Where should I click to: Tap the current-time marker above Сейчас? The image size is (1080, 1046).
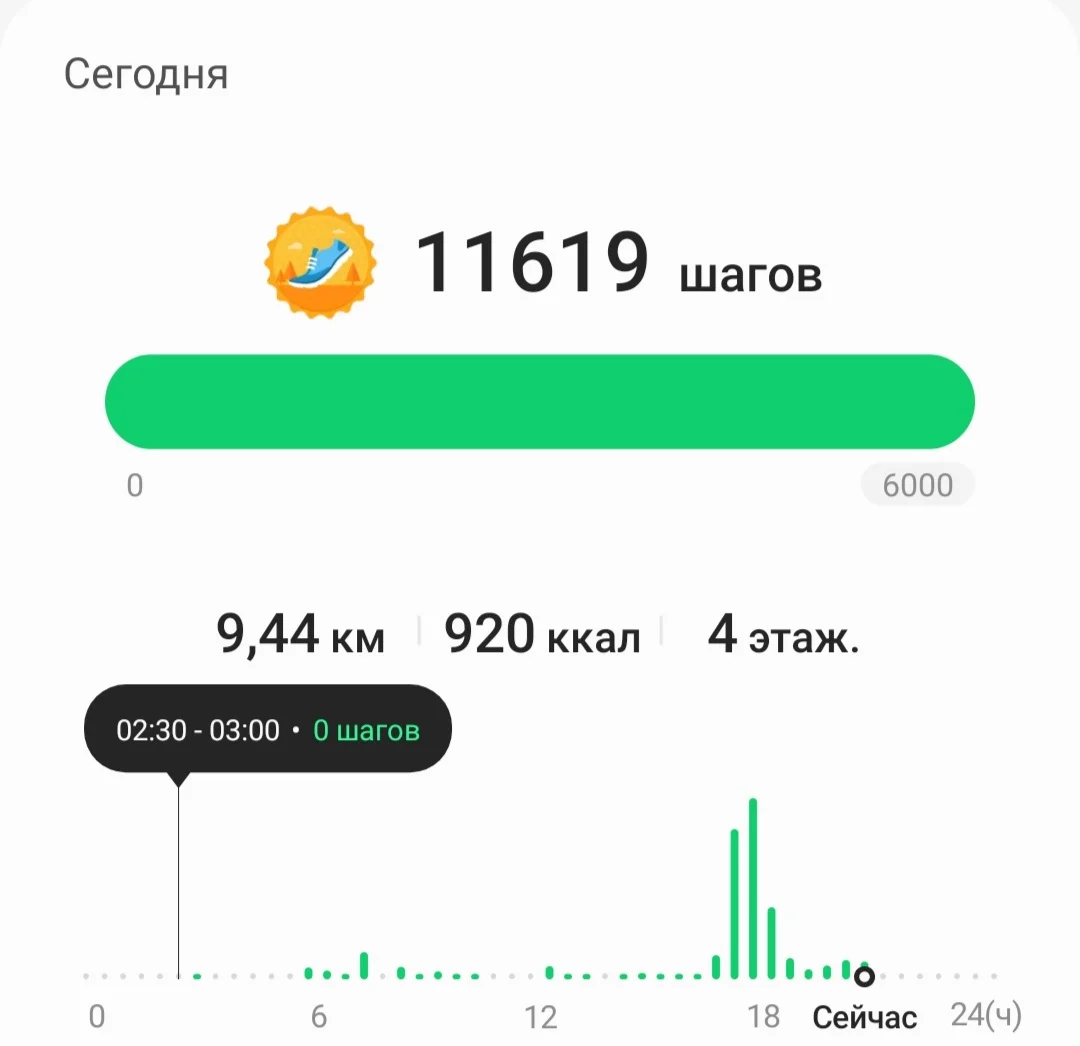pyautogui.click(x=864, y=976)
